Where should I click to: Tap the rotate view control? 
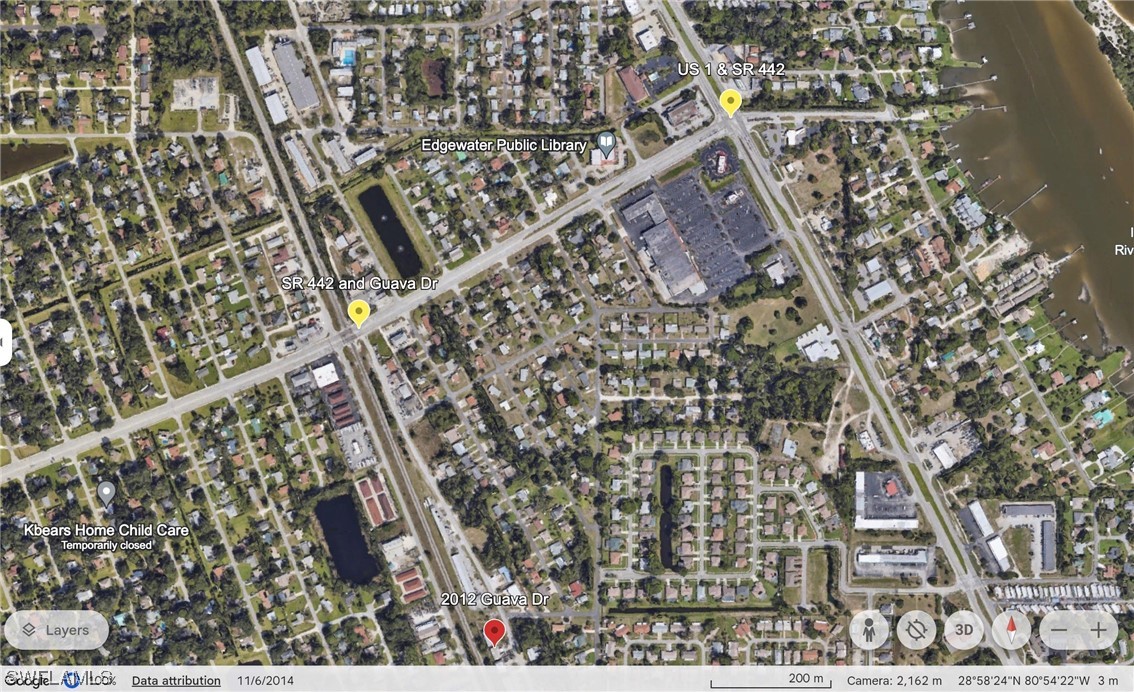click(x=916, y=630)
